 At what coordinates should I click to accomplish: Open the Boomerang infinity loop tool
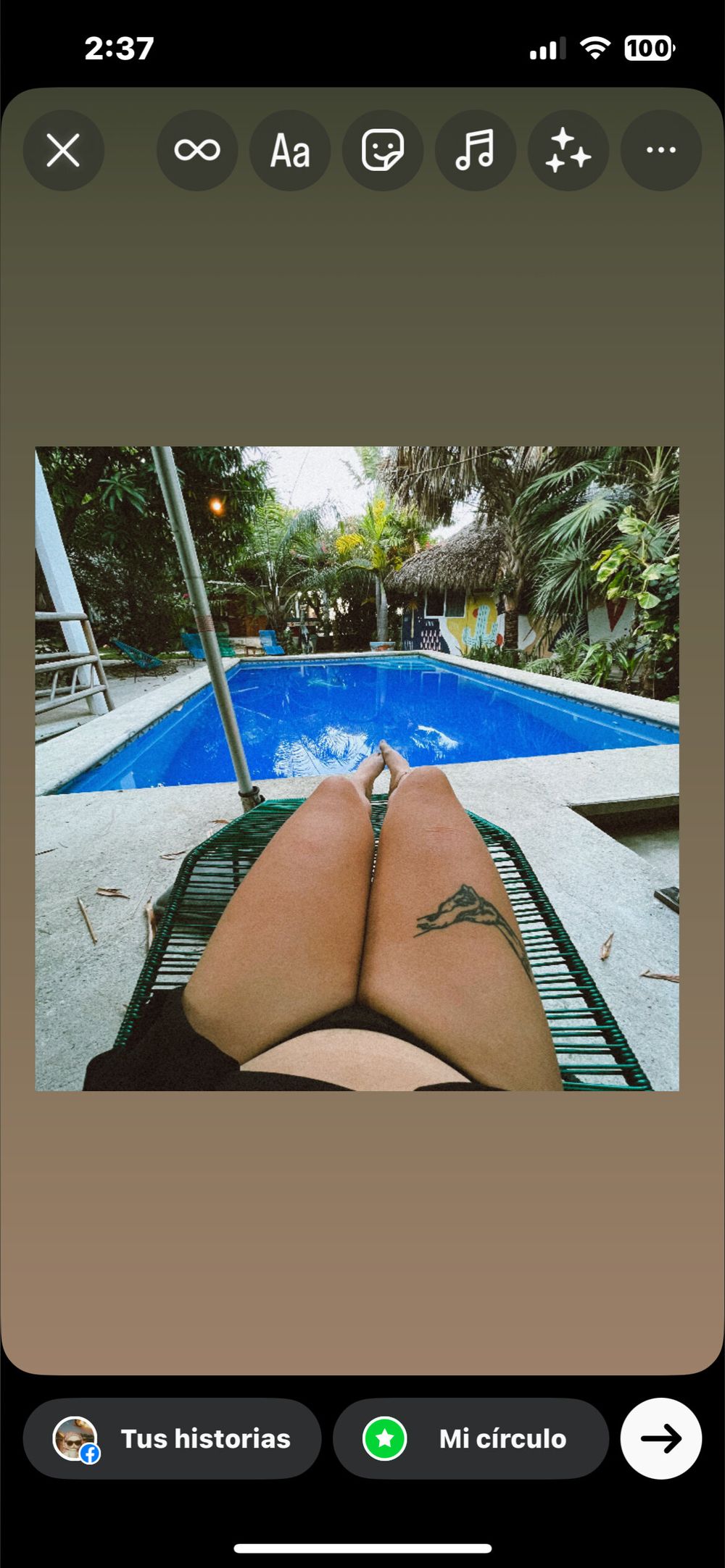point(197,151)
